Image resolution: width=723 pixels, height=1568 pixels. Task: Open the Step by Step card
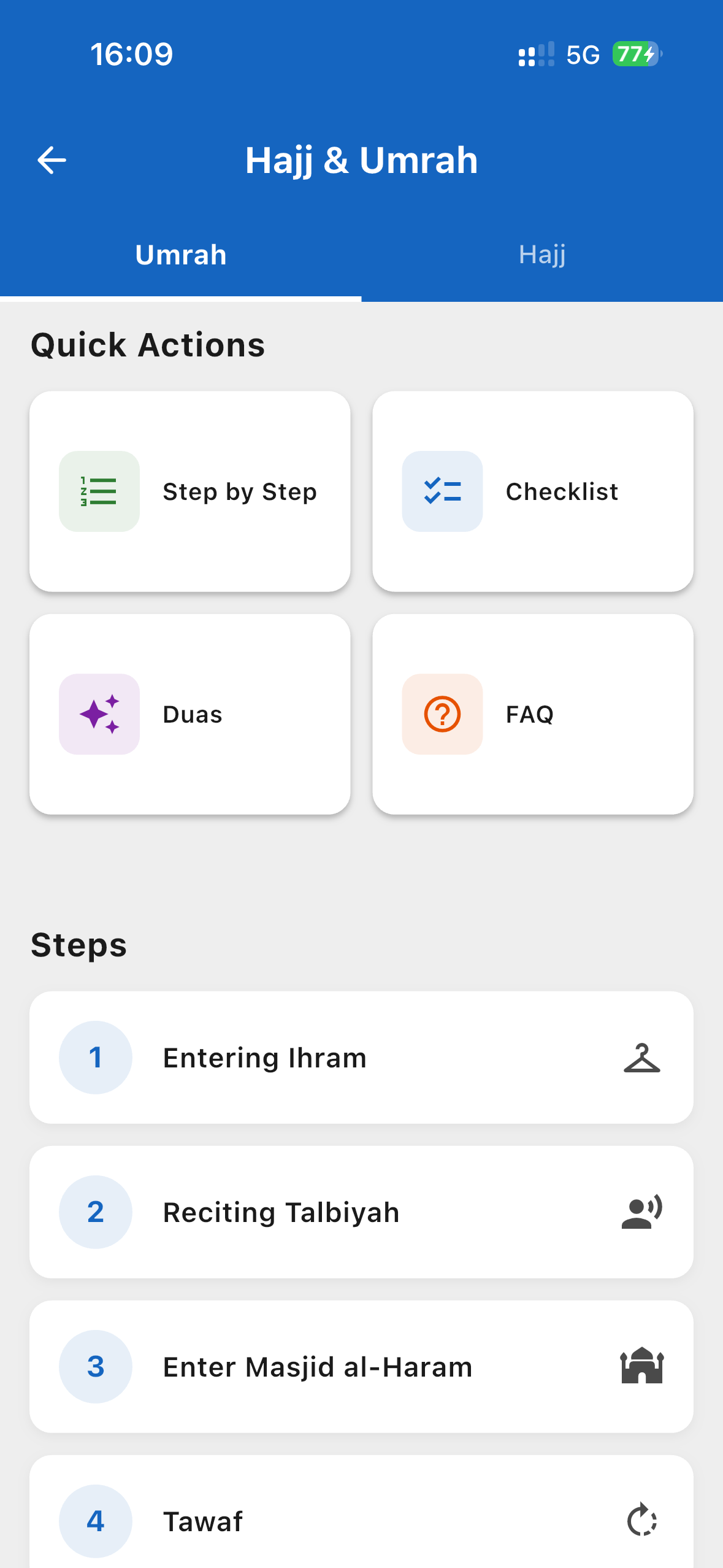189,491
